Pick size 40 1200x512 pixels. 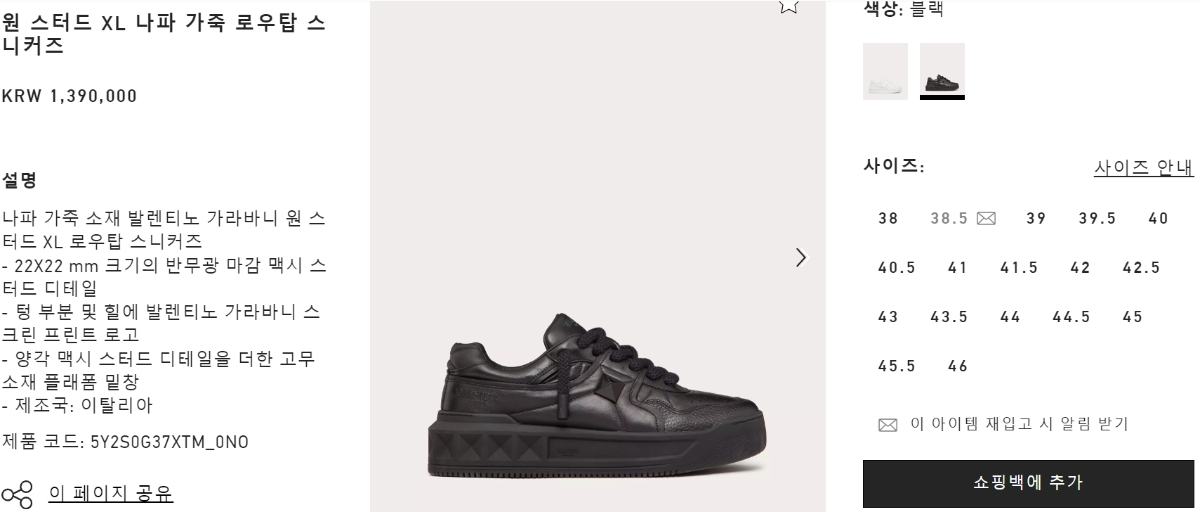(x=1158, y=218)
